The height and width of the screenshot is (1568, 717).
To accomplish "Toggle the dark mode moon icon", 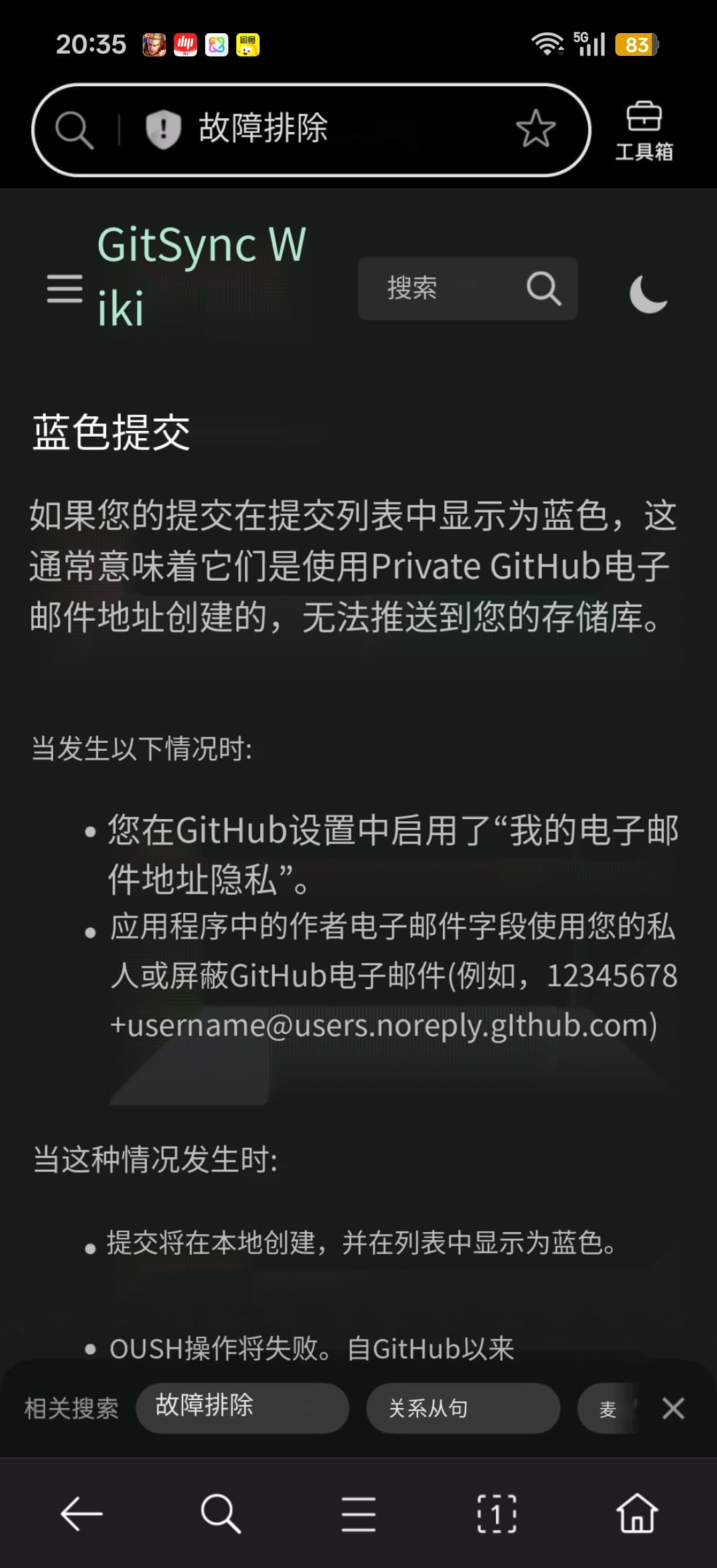I will [x=648, y=293].
